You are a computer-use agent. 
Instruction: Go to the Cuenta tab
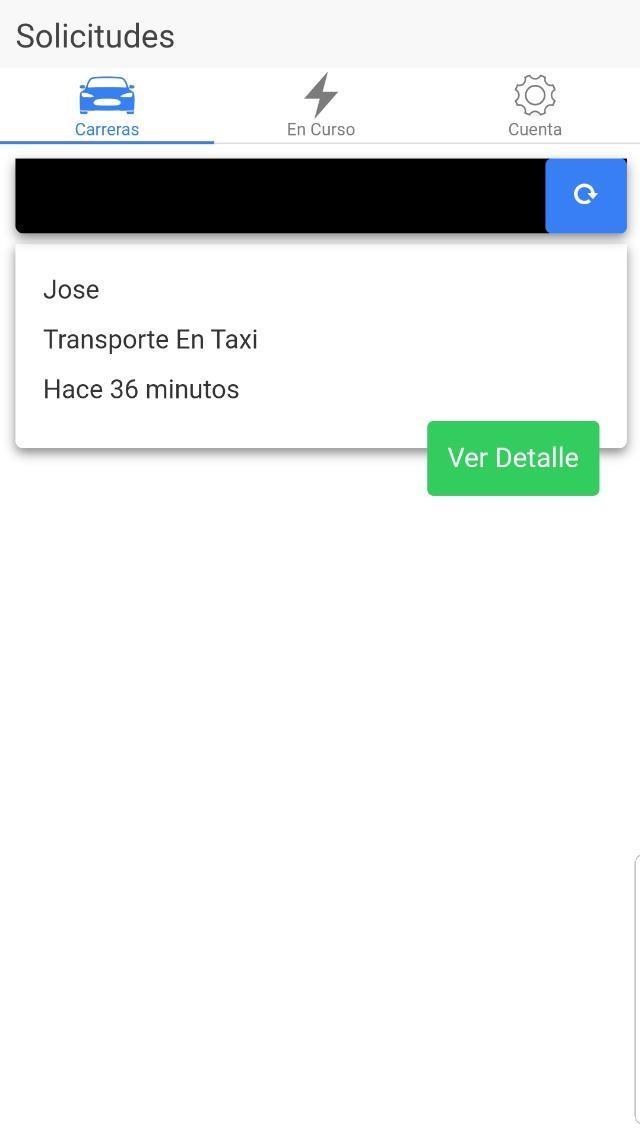point(534,106)
